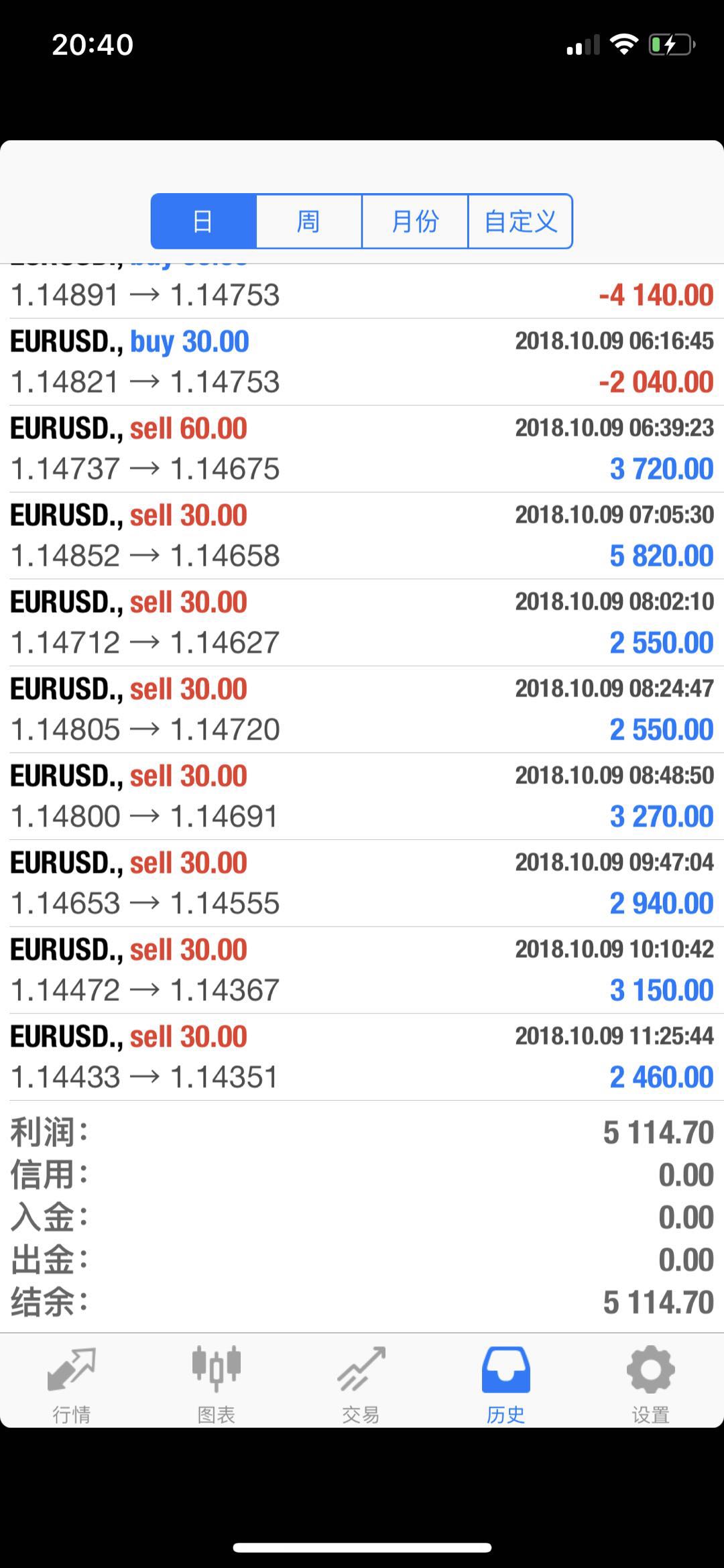Show details of the 08:02:10 sell trade
The width and height of the screenshot is (724, 1568).
[362, 622]
